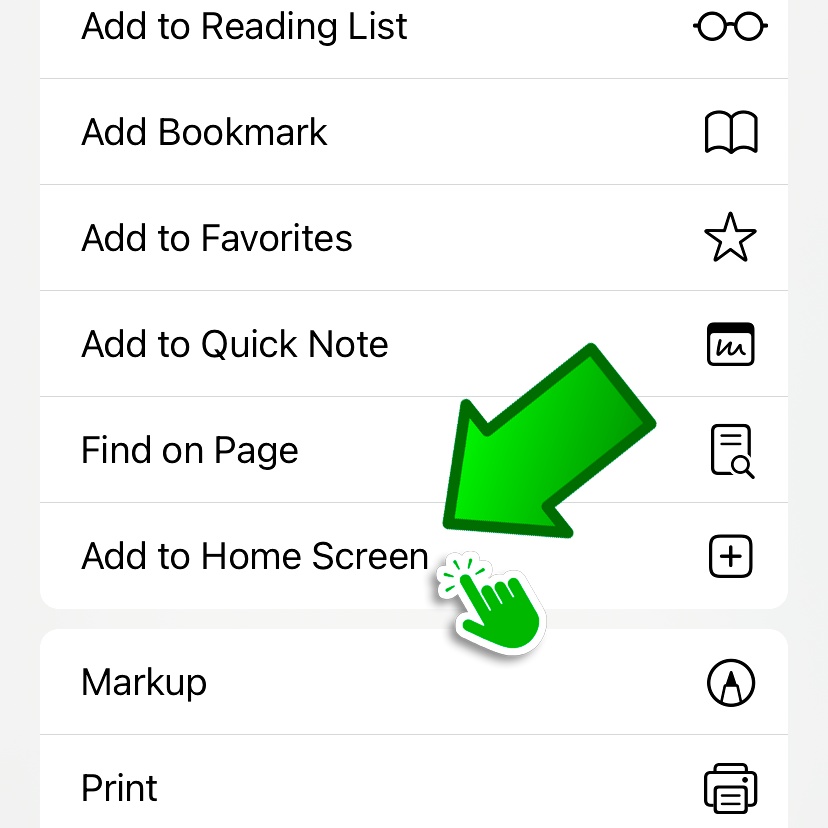The image size is (828, 828).
Task: Choose Add Bookmark
Action: click(205, 133)
